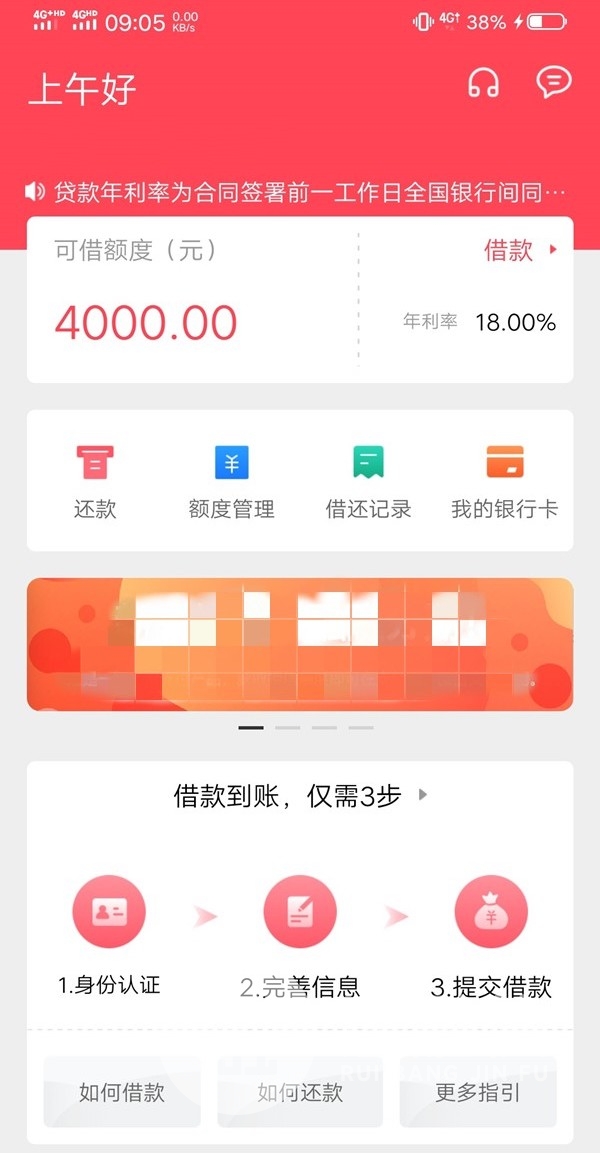Expand 借款到账，仅需3步 guide
Image resolution: width=600 pixels, height=1153 pixels.
point(300,796)
